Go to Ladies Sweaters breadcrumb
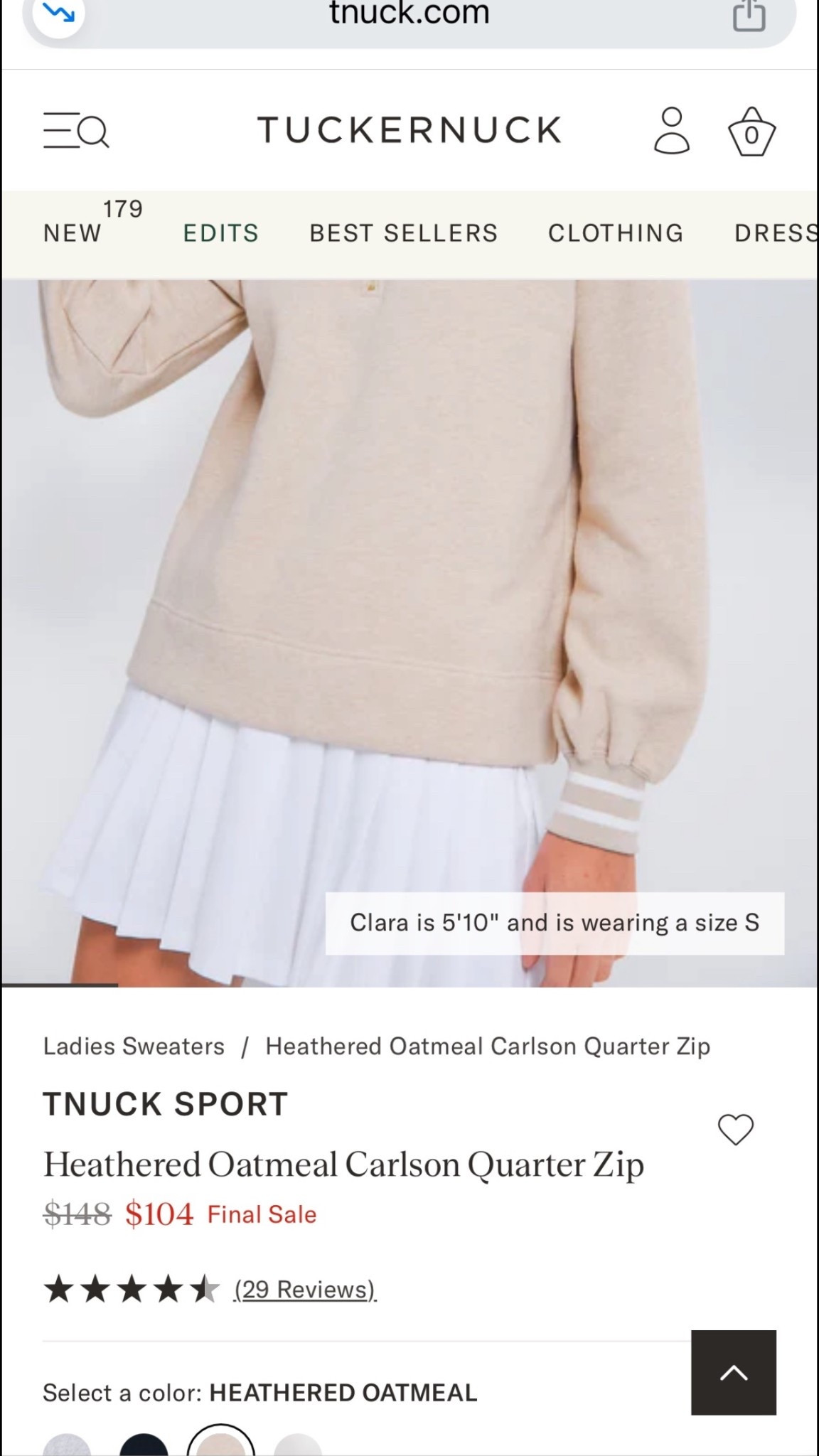 (x=135, y=1046)
